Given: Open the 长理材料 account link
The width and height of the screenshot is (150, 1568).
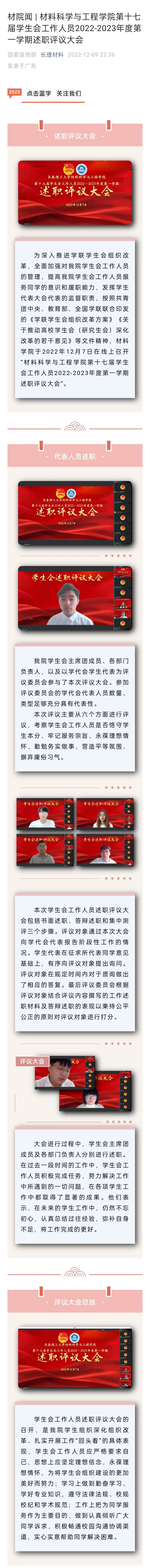Looking at the screenshot, I should click(52, 55).
